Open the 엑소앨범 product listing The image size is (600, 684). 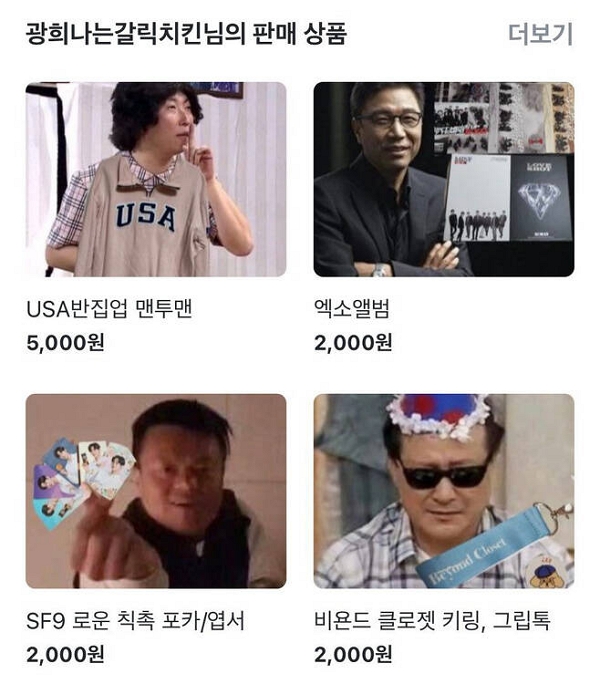[444, 180]
